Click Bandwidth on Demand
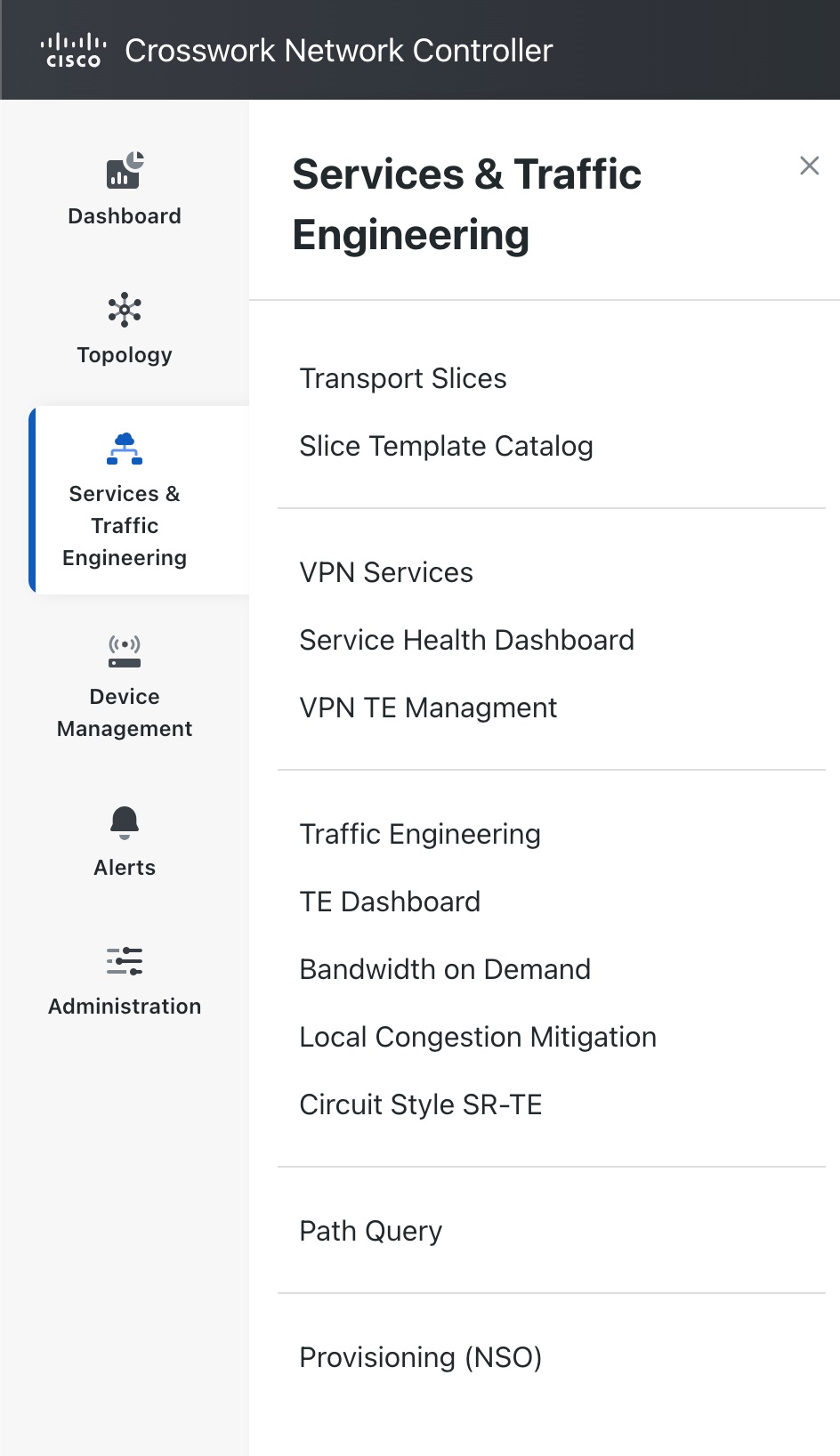840x1456 pixels. coord(445,968)
